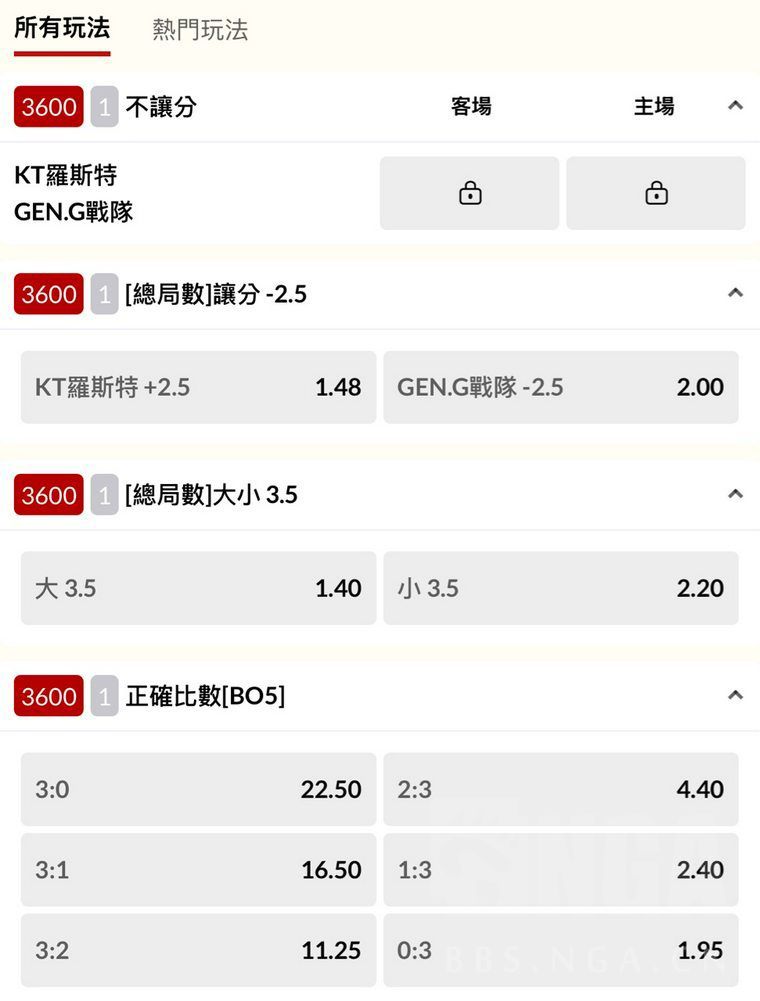Select KT羅斯特 +2.5 at odds 1.48
Image resolution: width=760 pixels, height=1001 pixels.
[x=197, y=387]
